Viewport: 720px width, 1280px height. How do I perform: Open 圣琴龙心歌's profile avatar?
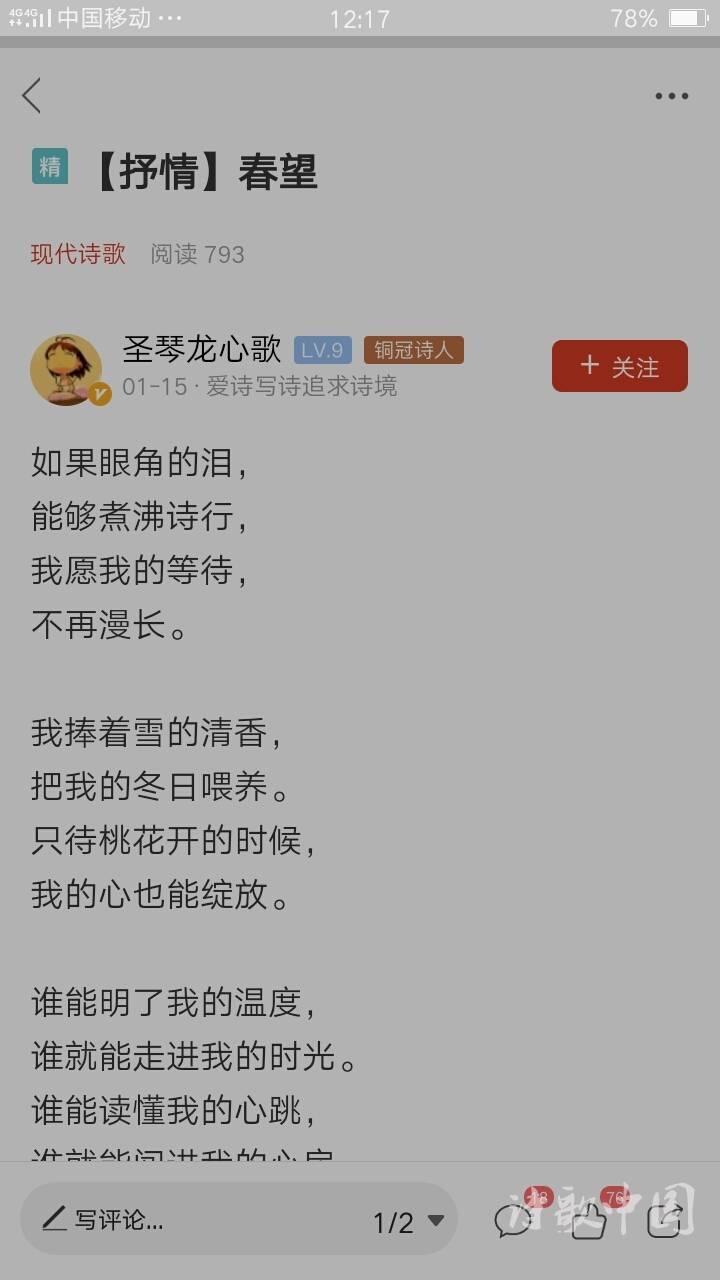66,369
